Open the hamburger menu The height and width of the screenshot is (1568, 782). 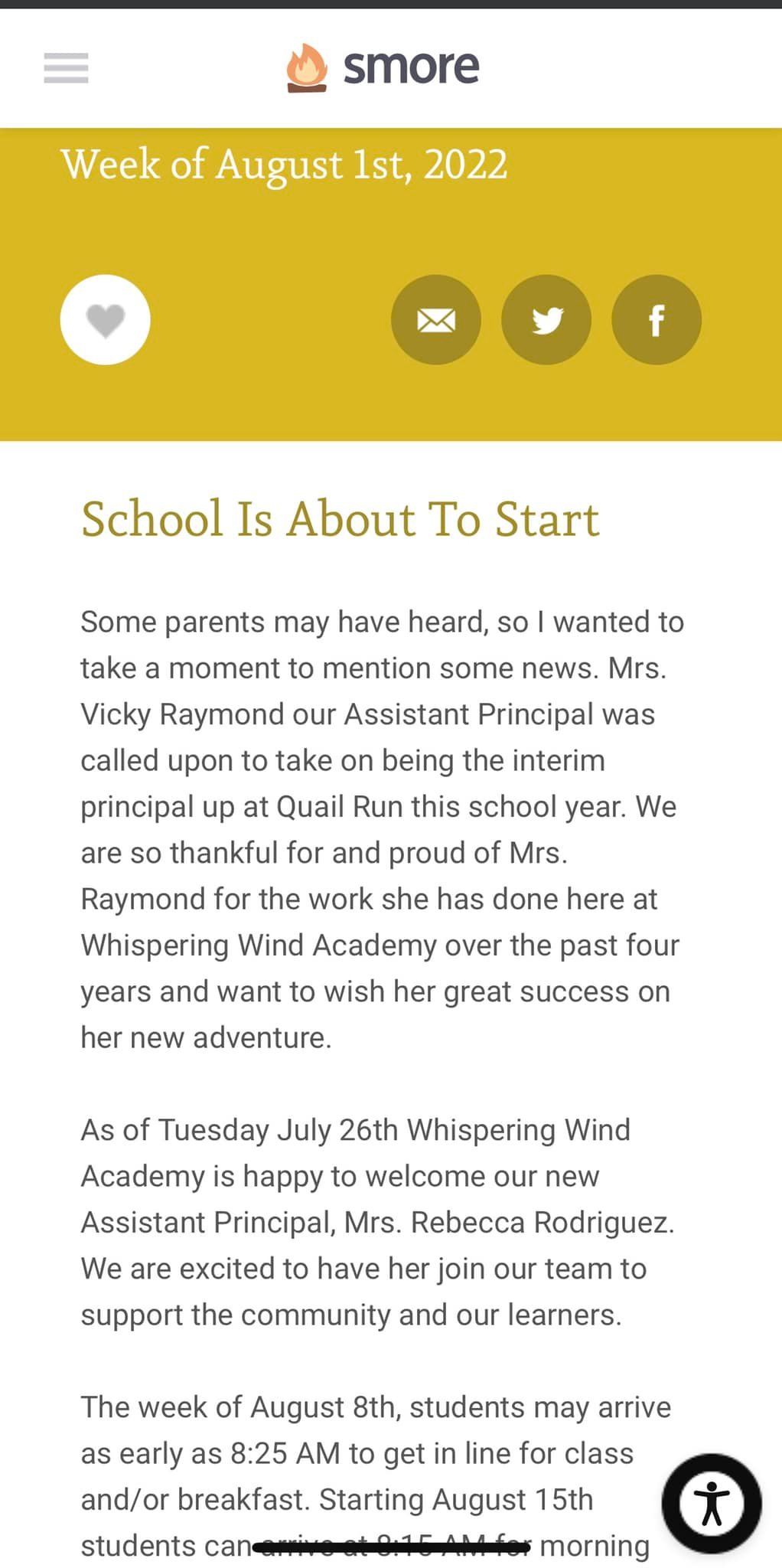[66, 67]
